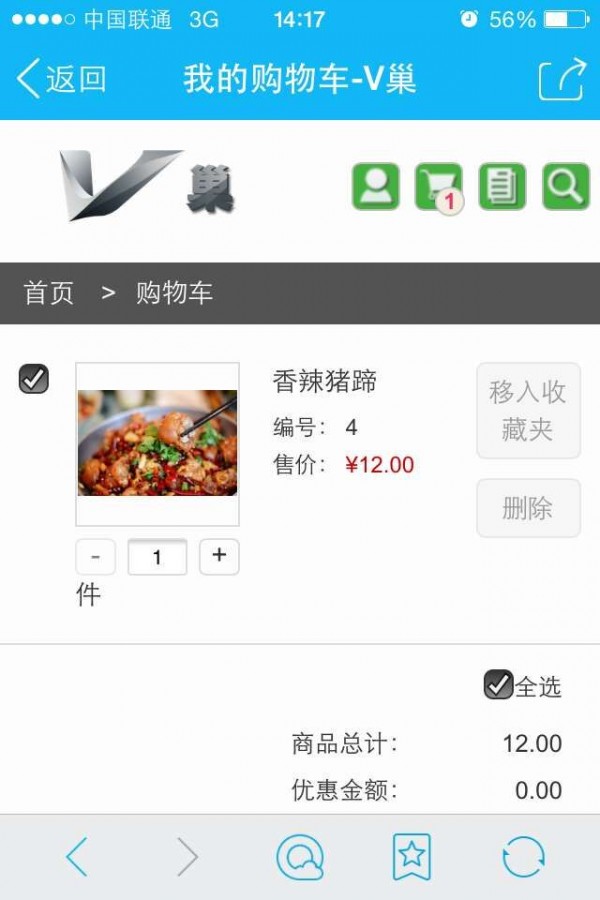
Task: Go to 首页 breadcrumb link
Action: pyautogui.click(x=49, y=293)
